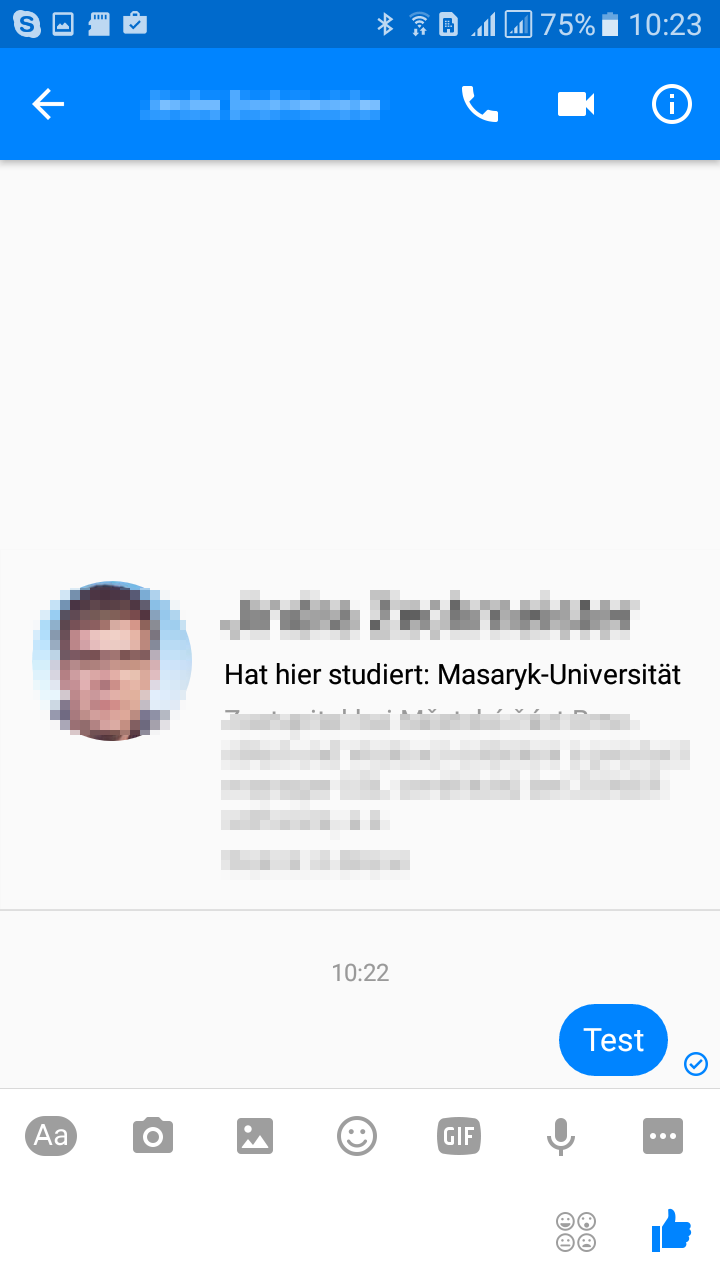720x1280 pixels.
Task: Tap the Aa text input button
Action: coord(51,1135)
